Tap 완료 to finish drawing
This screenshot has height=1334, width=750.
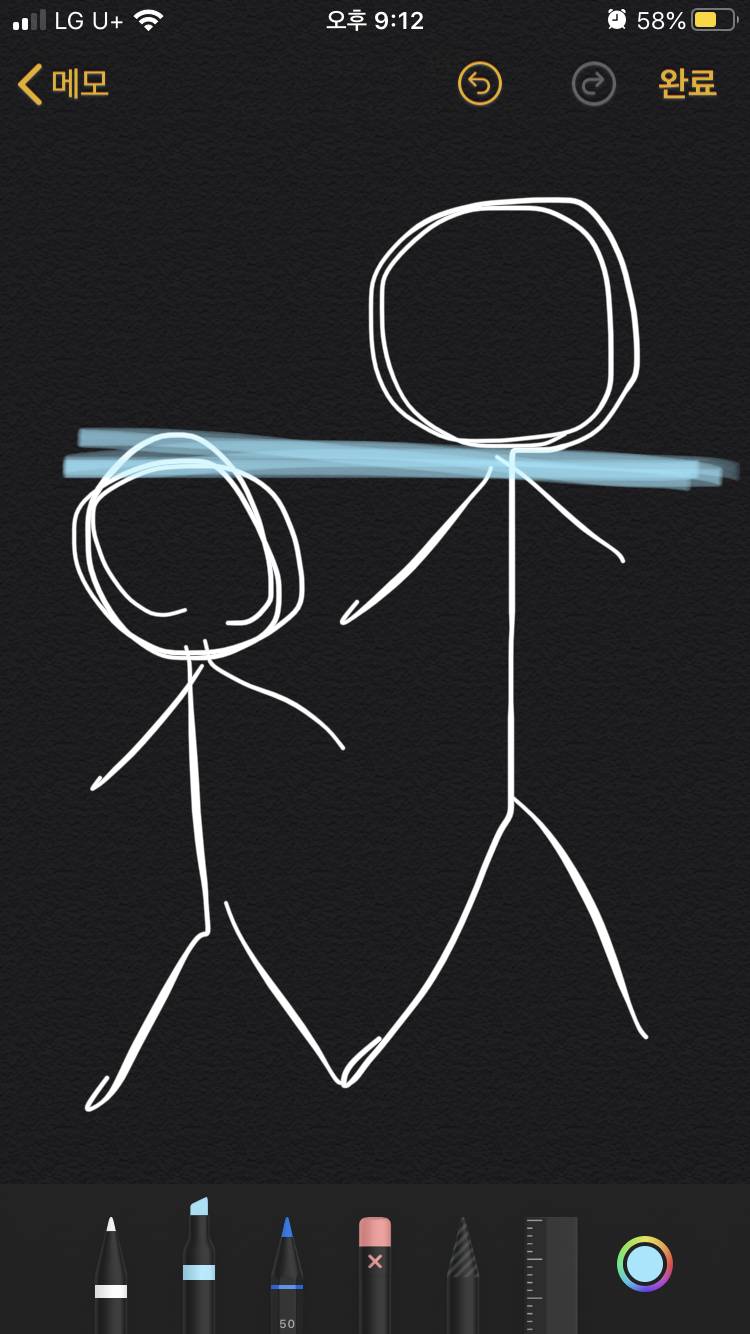687,84
